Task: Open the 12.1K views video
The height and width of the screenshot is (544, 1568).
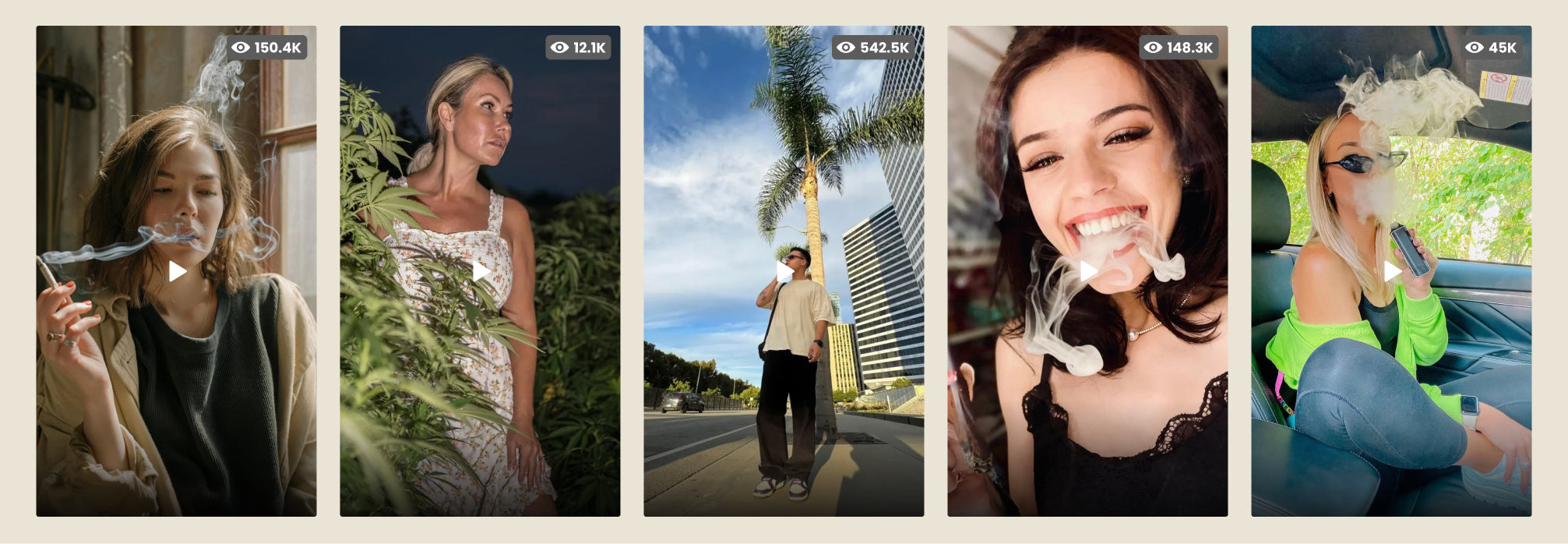Action: [x=481, y=271]
